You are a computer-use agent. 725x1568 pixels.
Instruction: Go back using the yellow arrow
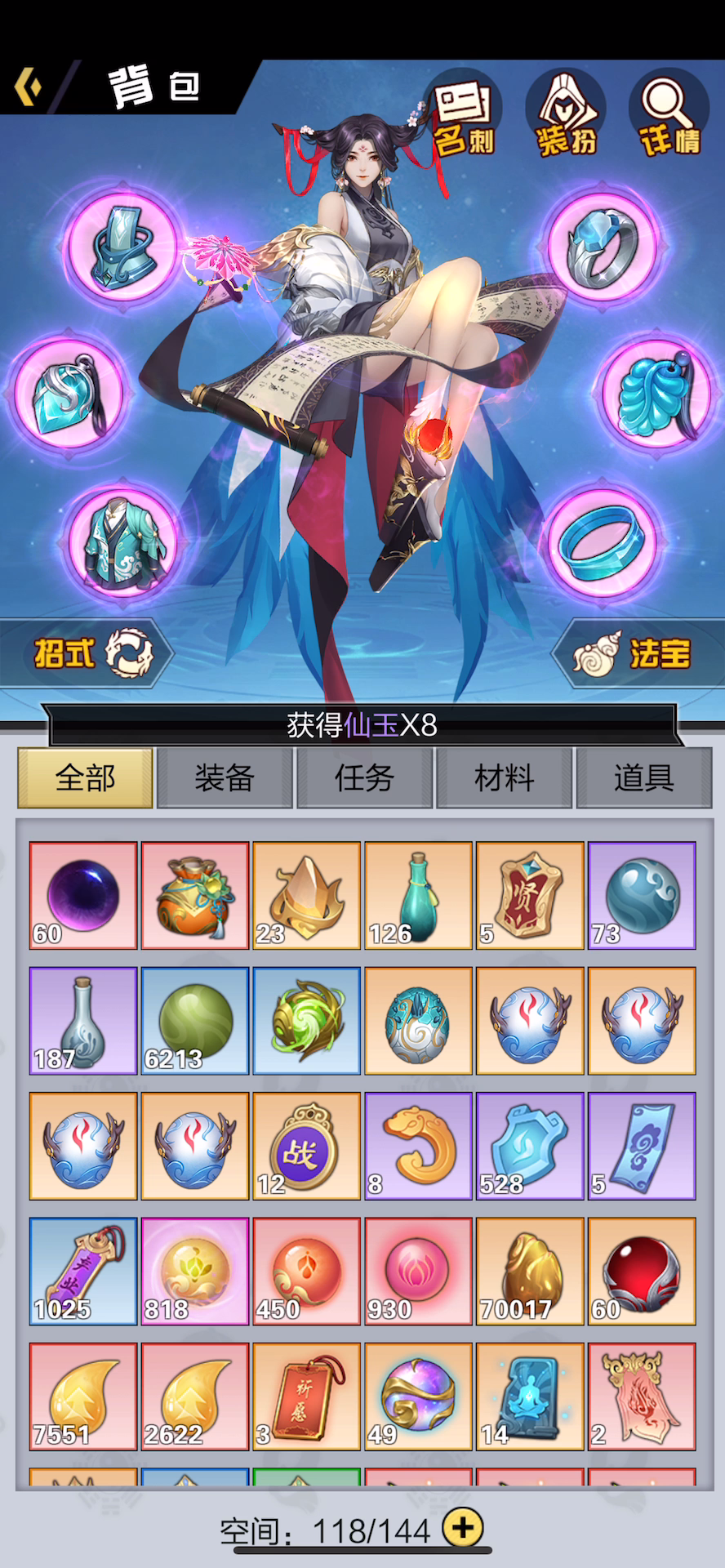[x=29, y=86]
